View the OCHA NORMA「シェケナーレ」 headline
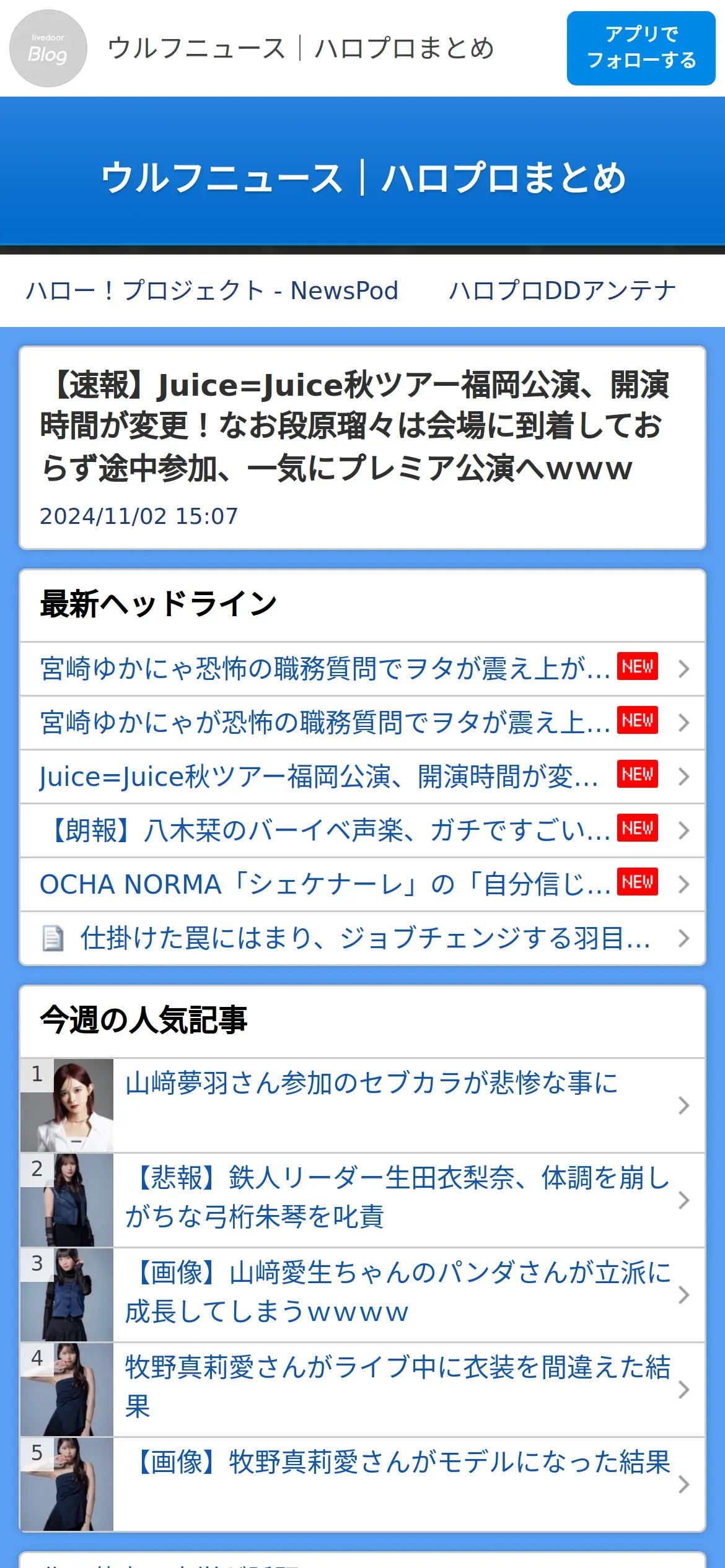The height and width of the screenshot is (1568, 725). [x=362, y=884]
